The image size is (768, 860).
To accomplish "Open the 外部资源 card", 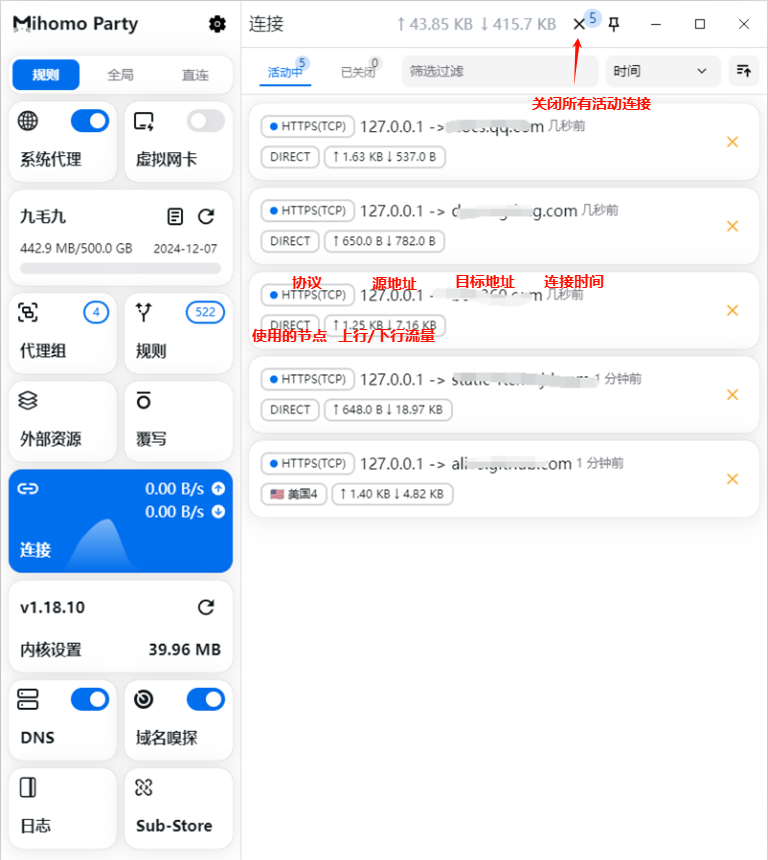I will 62,419.
